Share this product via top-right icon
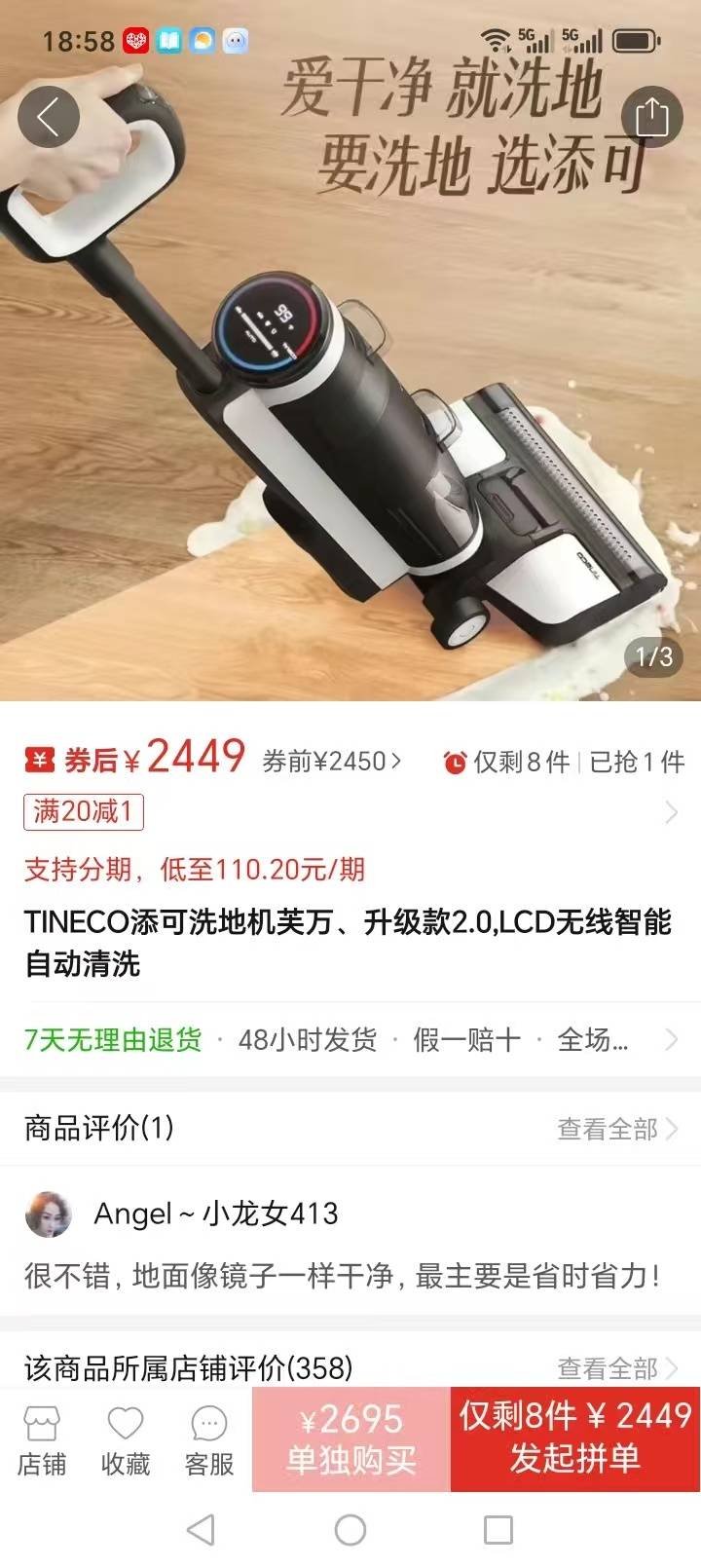This screenshot has width=701, height=1568. tap(650, 117)
